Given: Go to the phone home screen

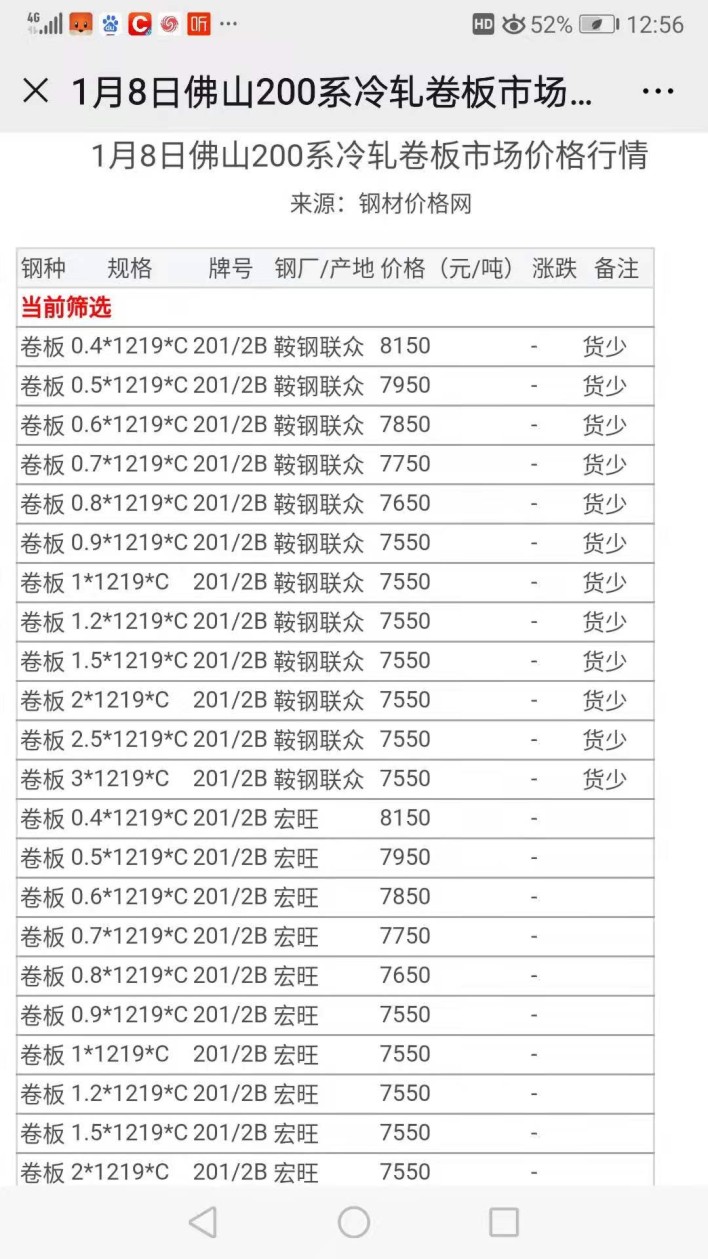Looking at the screenshot, I should (x=354, y=1221).
